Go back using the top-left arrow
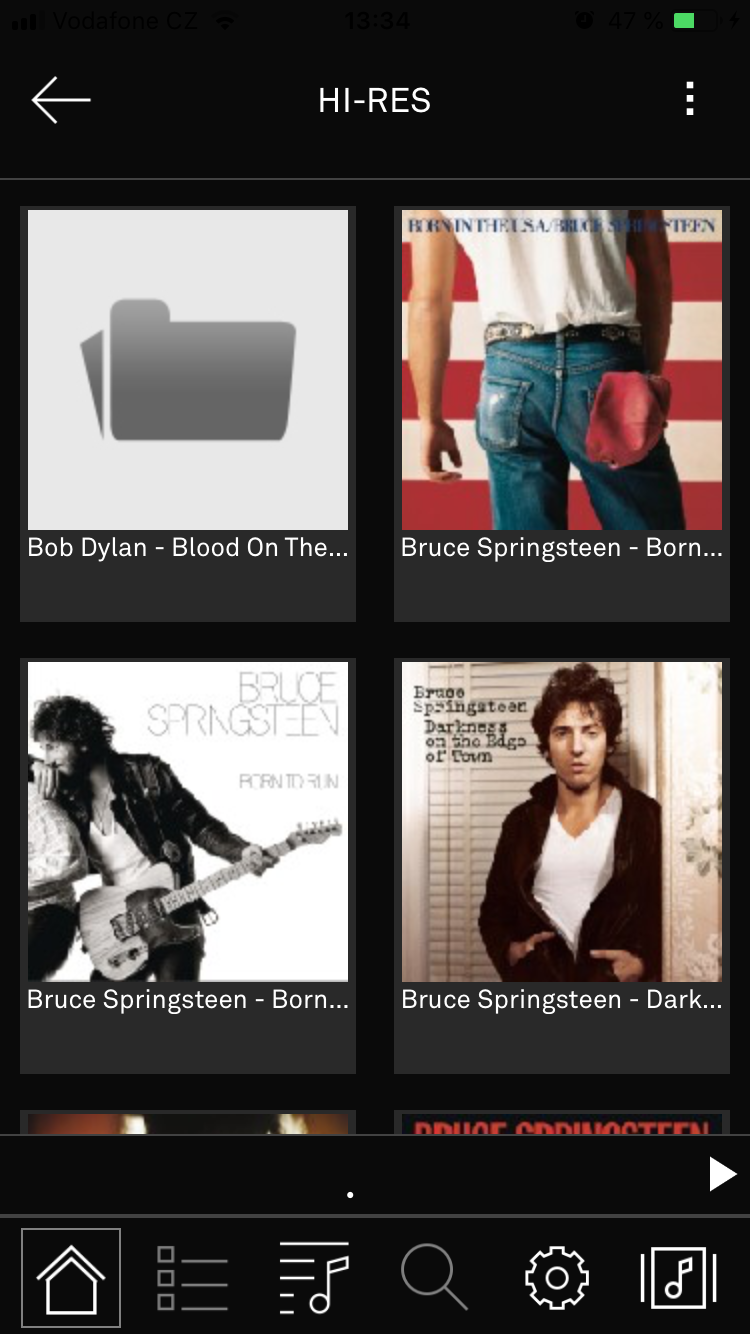The width and height of the screenshot is (750, 1334). pyautogui.click(x=61, y=101)
